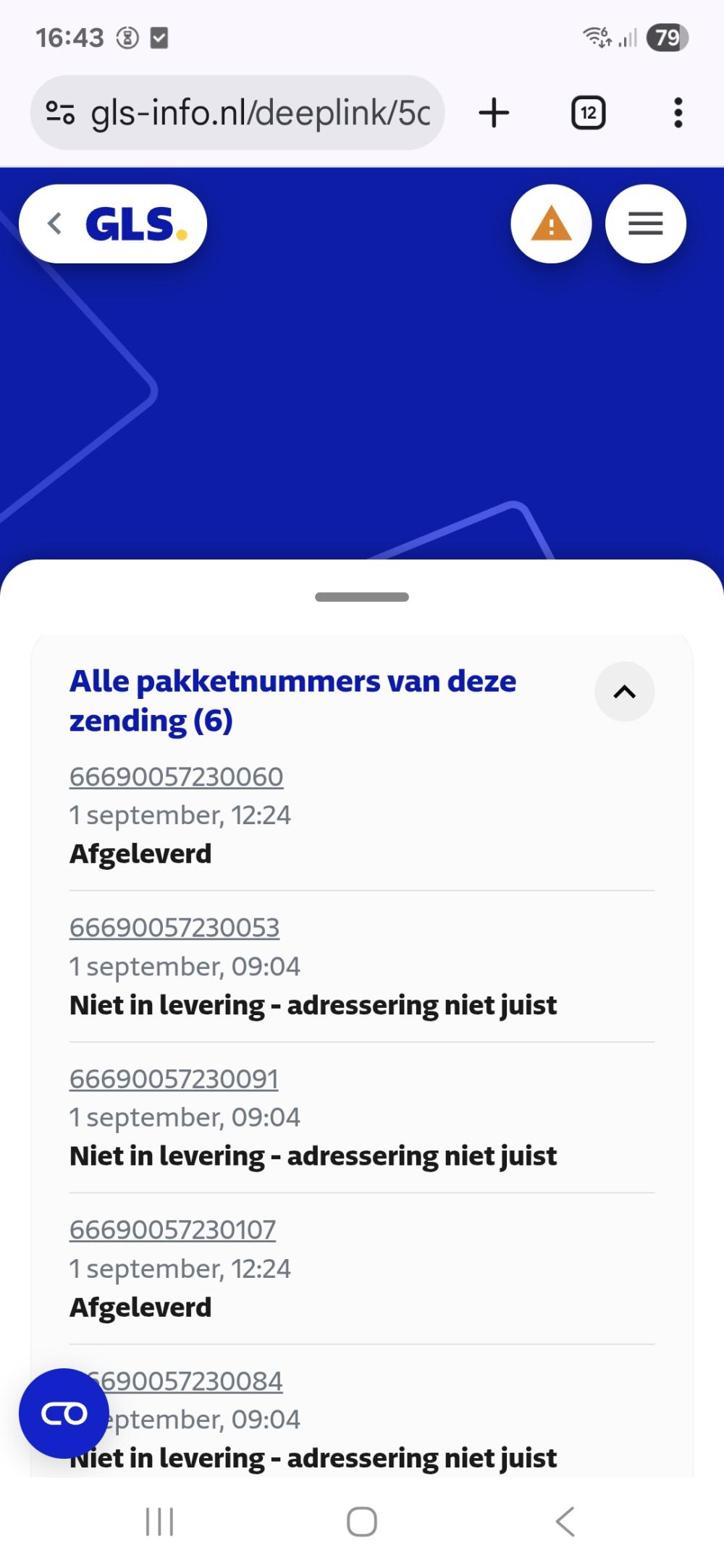Open parcel number 66690057230060
Viewport: 724px width, 1568px height.
click(x=176, y=776)
